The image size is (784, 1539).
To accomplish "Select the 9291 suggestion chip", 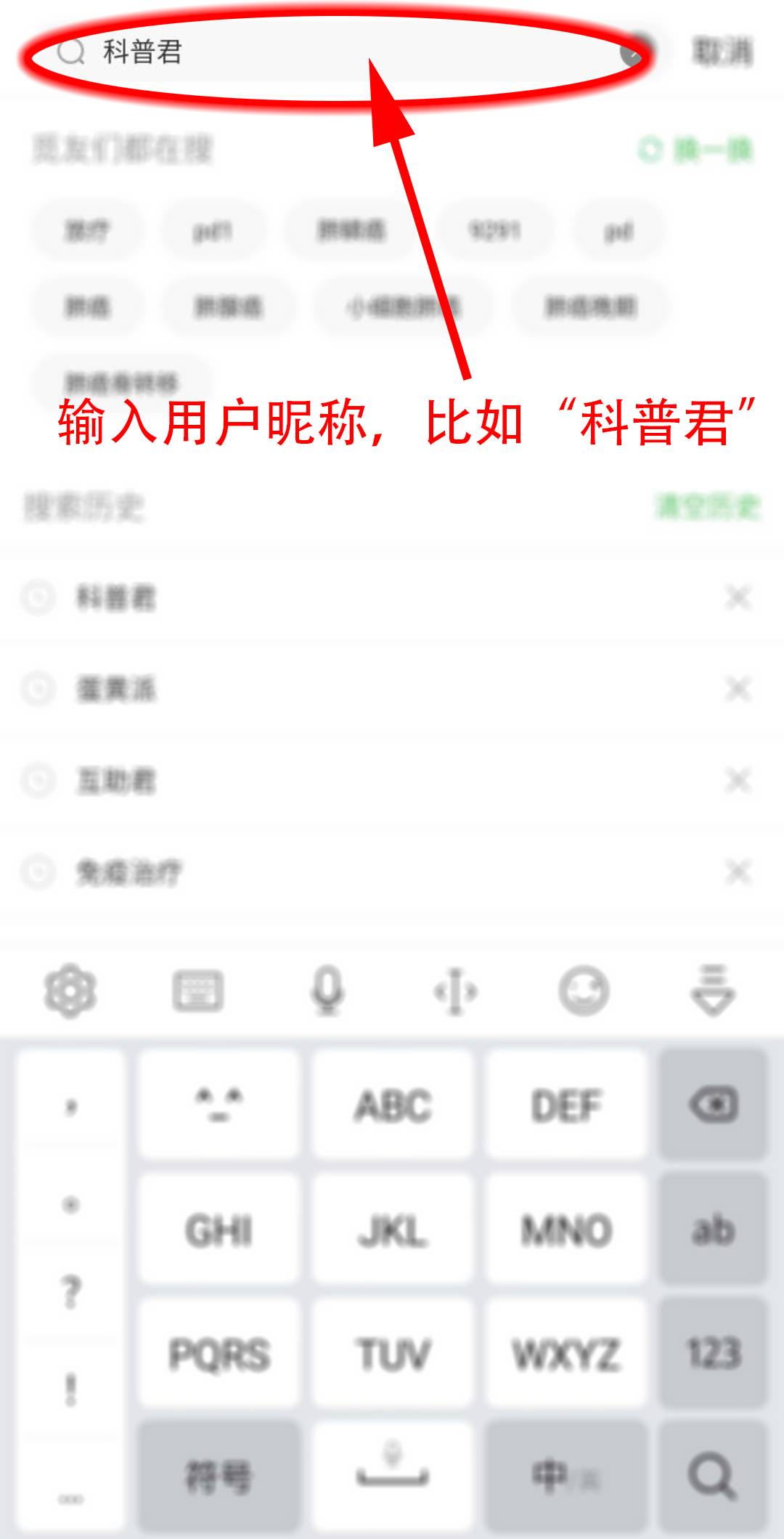I will tap(494, 232).
